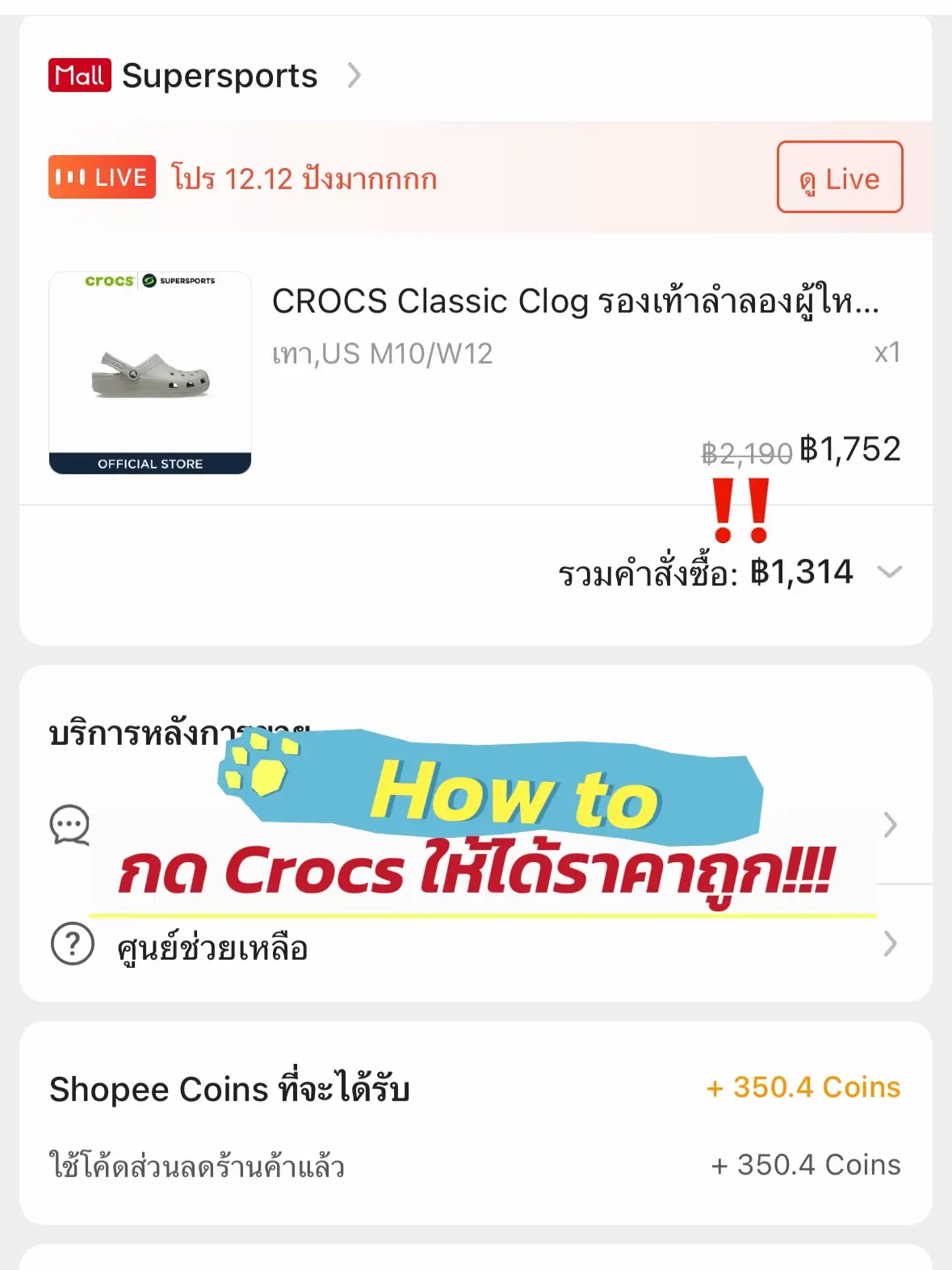Click the ดู Live button
This screenshot has width=952, height=1270.
839,178
